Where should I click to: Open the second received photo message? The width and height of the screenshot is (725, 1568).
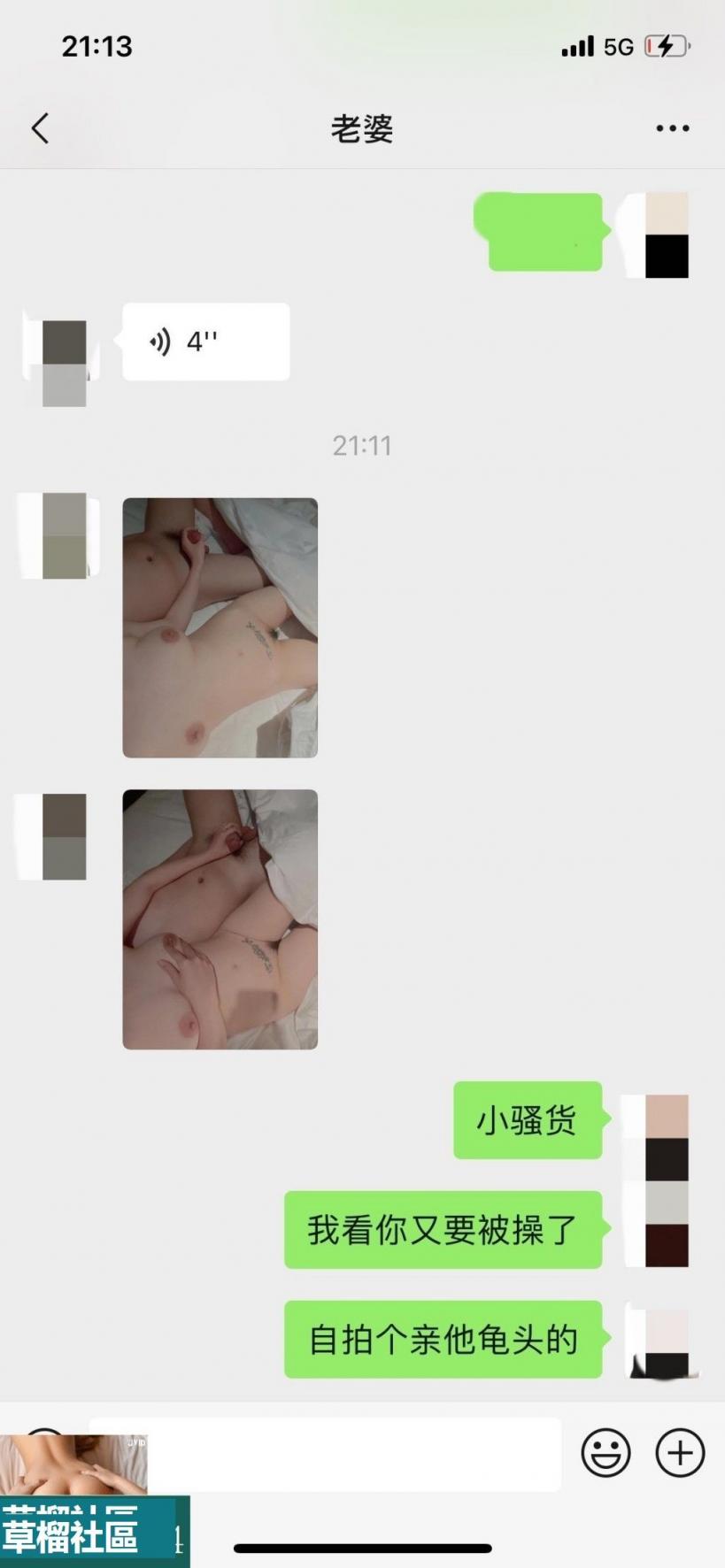220,919
